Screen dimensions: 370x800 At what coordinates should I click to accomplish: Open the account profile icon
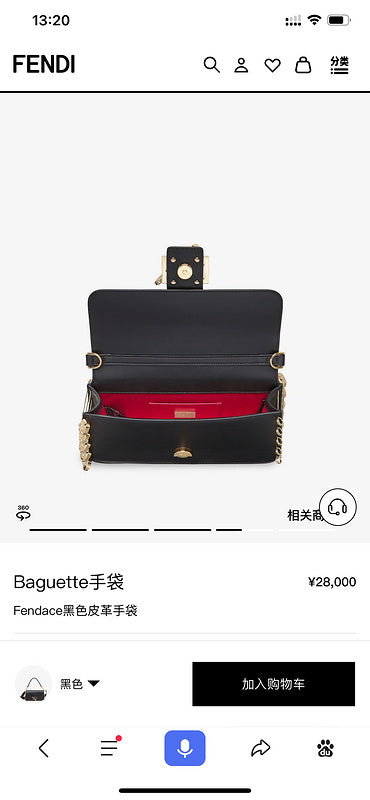point(241,65)
